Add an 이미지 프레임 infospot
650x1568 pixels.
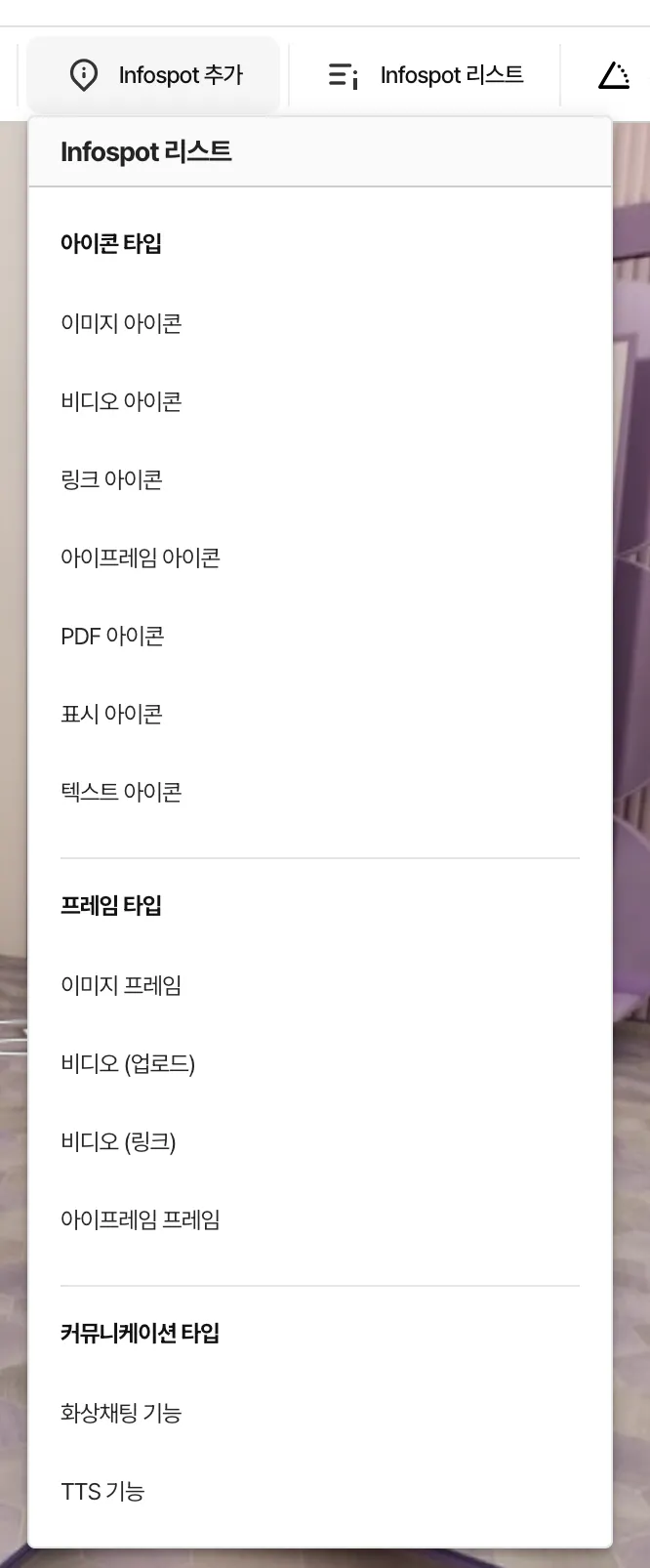(x=121, y=985)
